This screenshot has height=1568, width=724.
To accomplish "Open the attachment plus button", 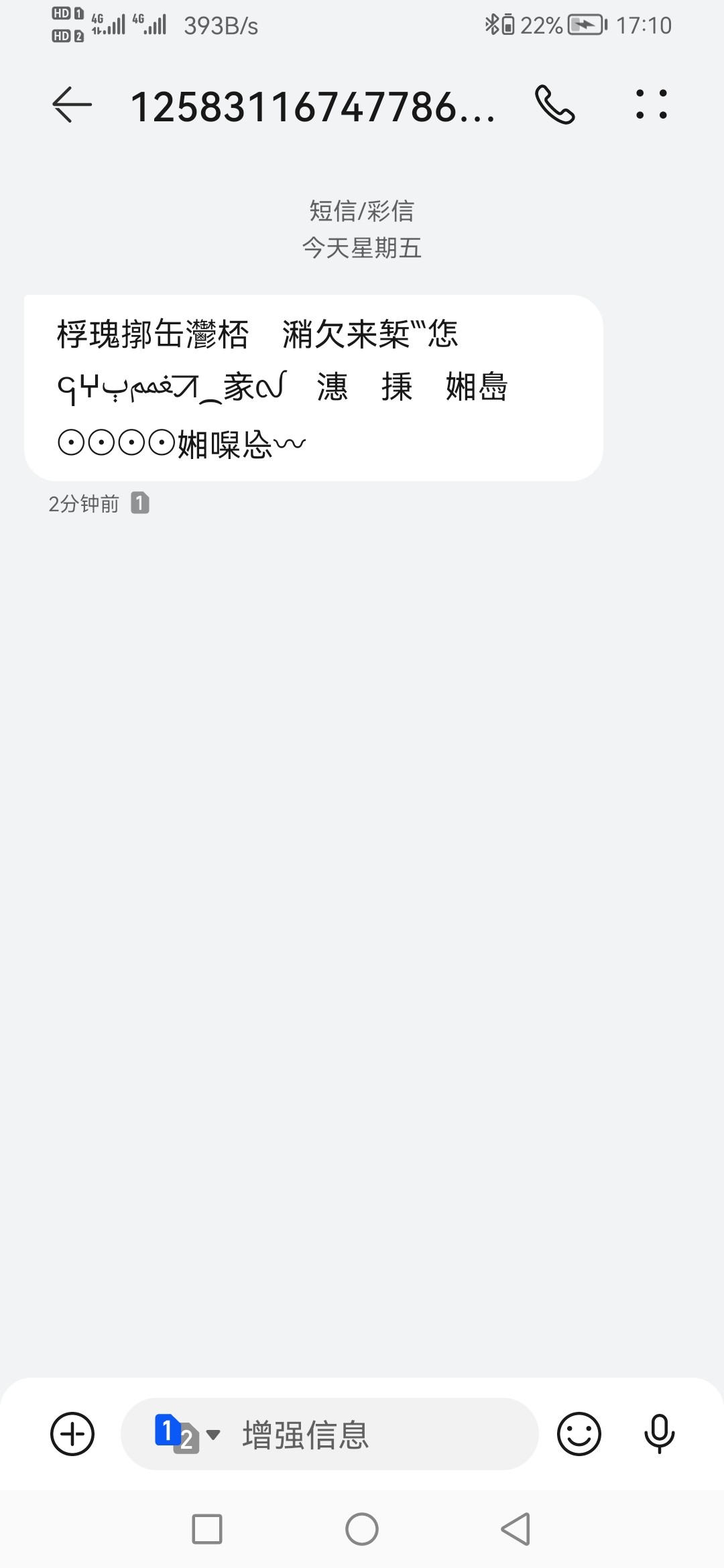I will tap(72, 1434).
